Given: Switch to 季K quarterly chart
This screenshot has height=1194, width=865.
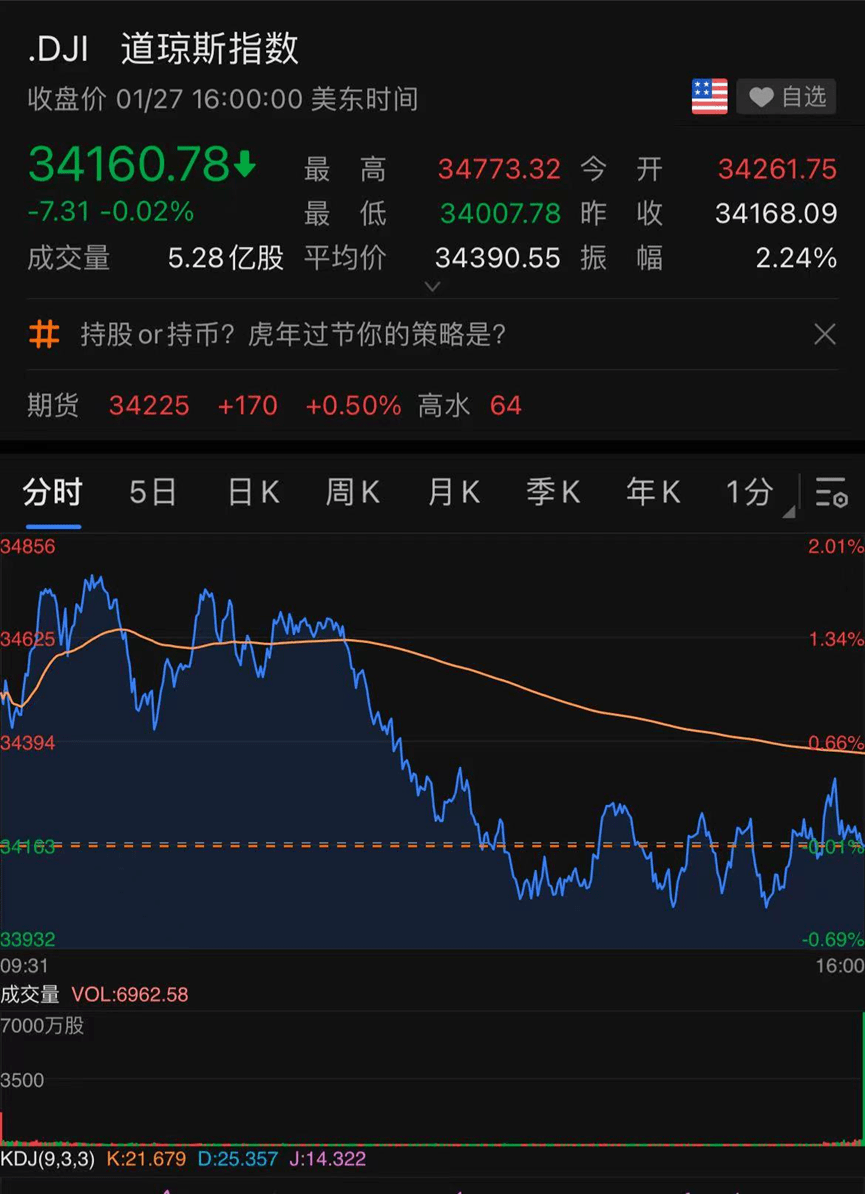Looking at the screenshot, I should coord(553,492).
